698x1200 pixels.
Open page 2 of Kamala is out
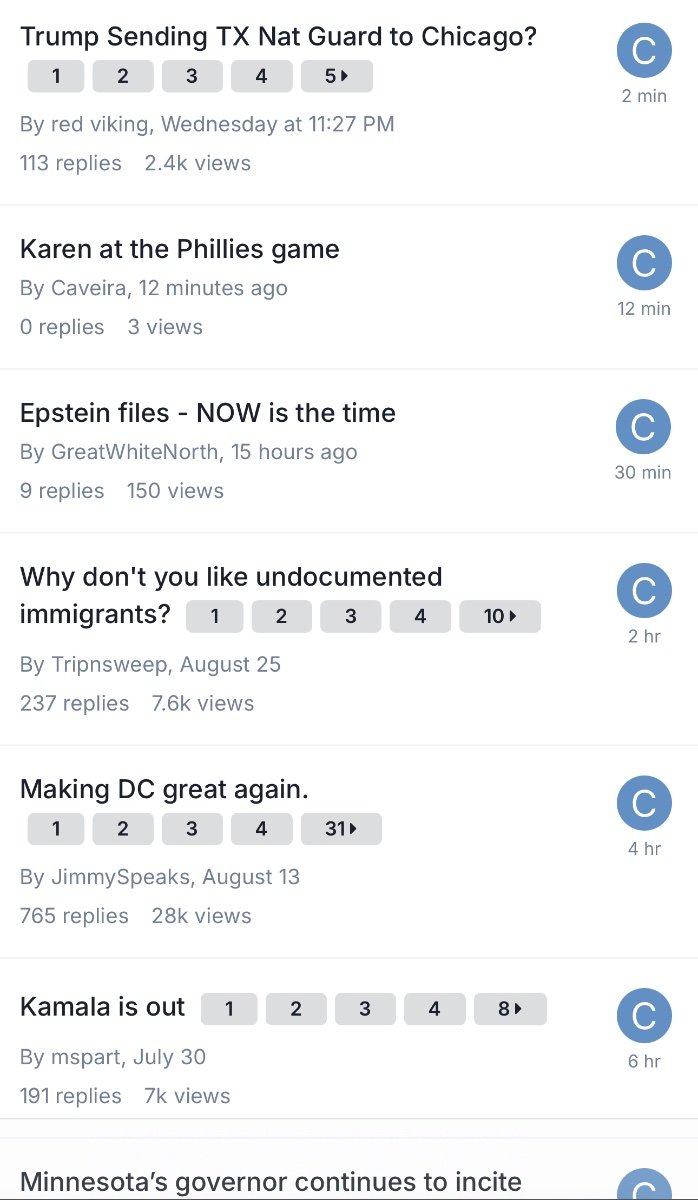(x=296, y=1009)
